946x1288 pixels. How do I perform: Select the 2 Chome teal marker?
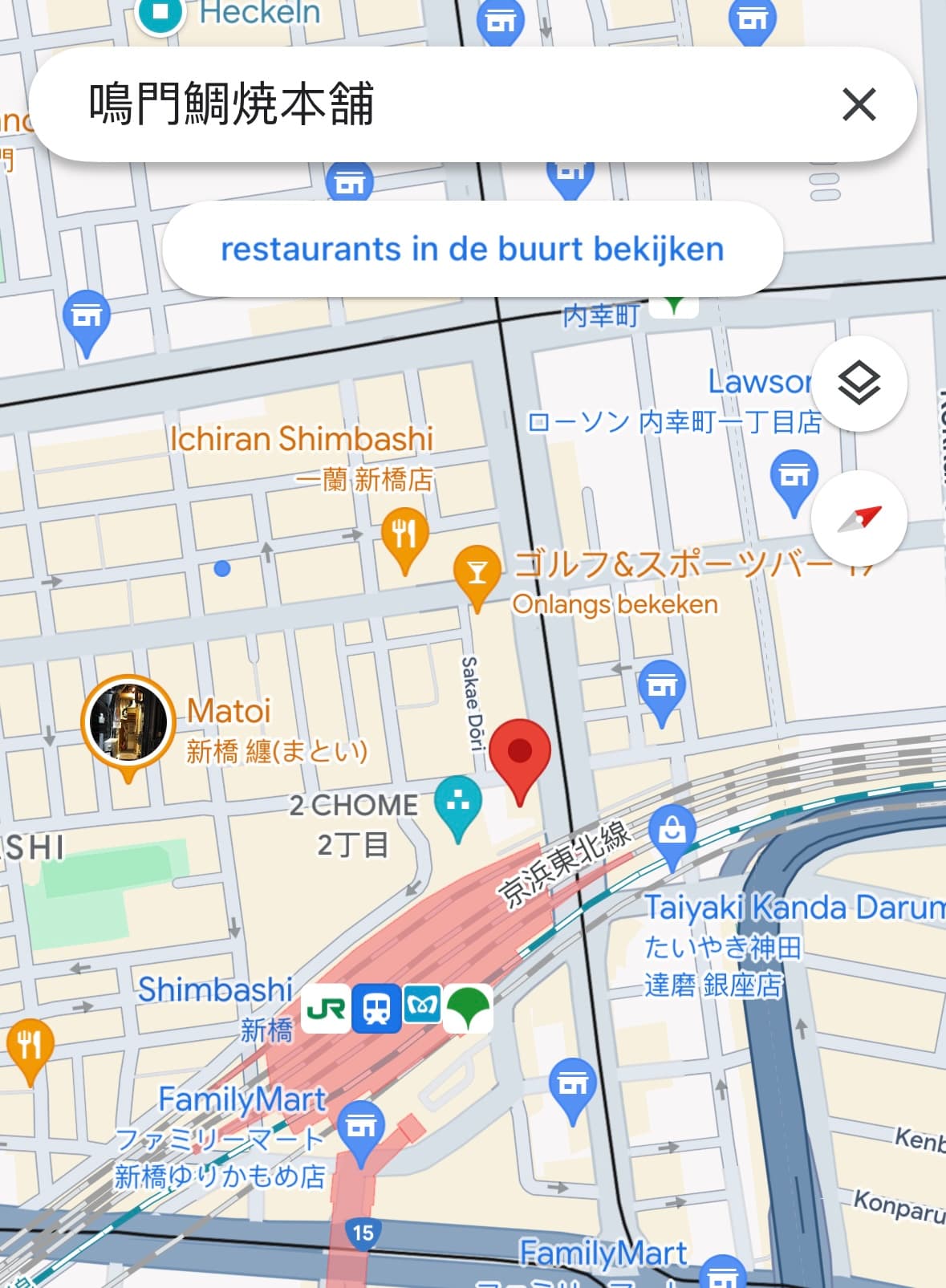point(457,801)
